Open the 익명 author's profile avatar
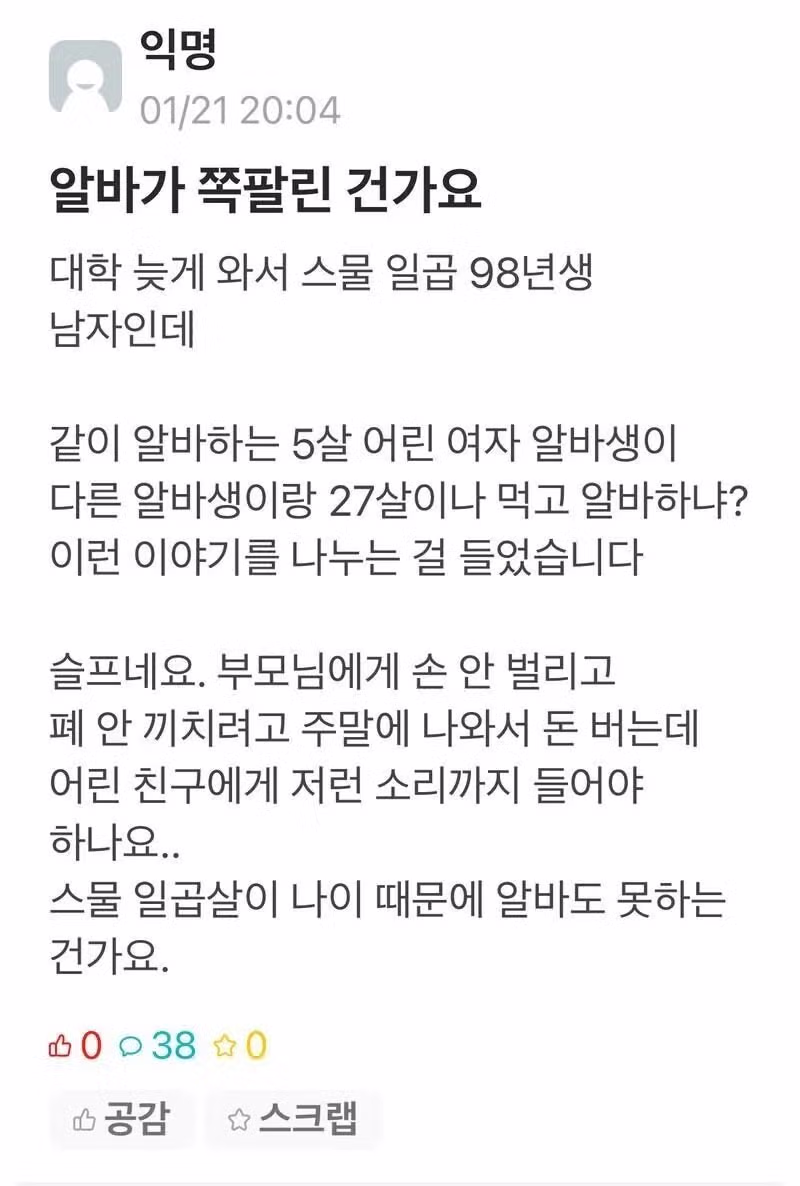 click(x=85, y=77)
